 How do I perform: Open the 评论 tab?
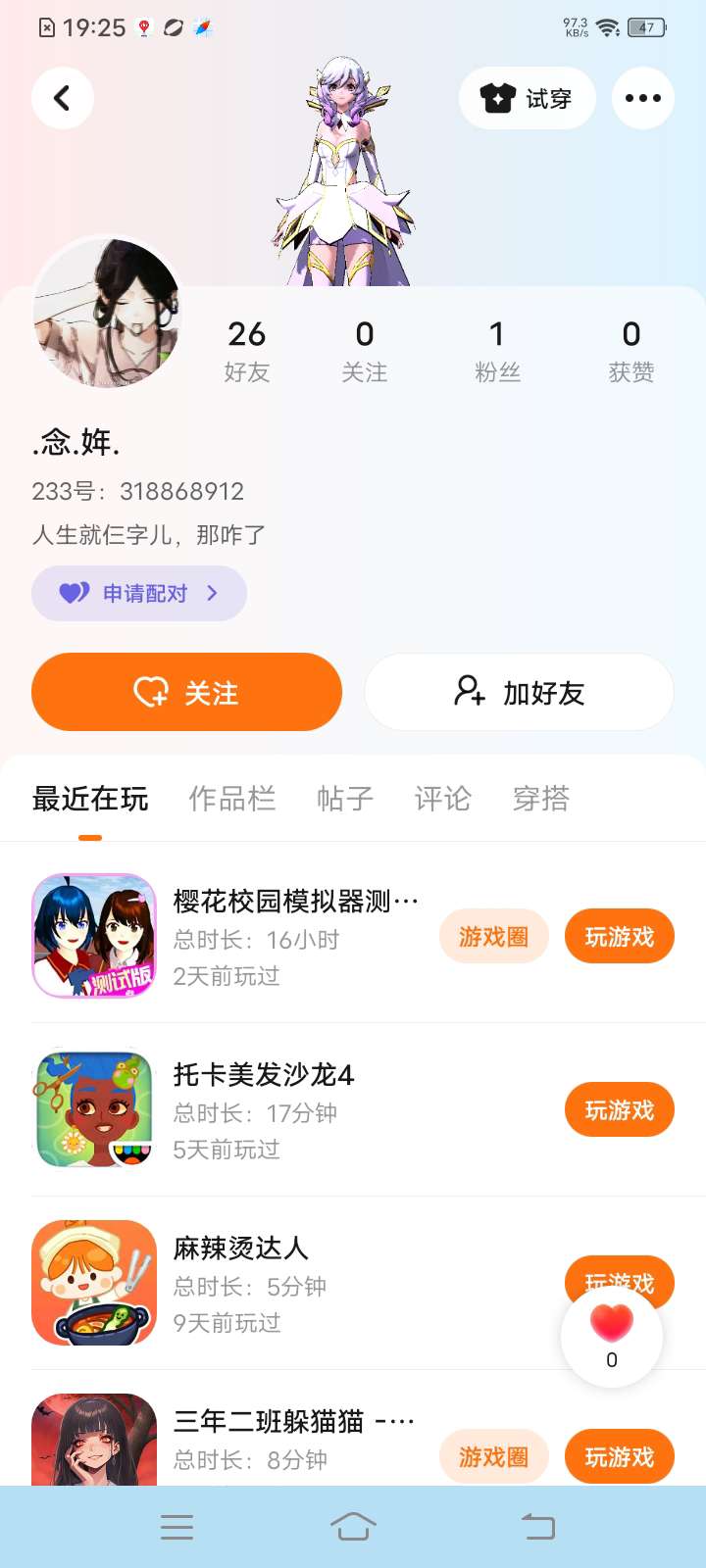pos(442,799)
